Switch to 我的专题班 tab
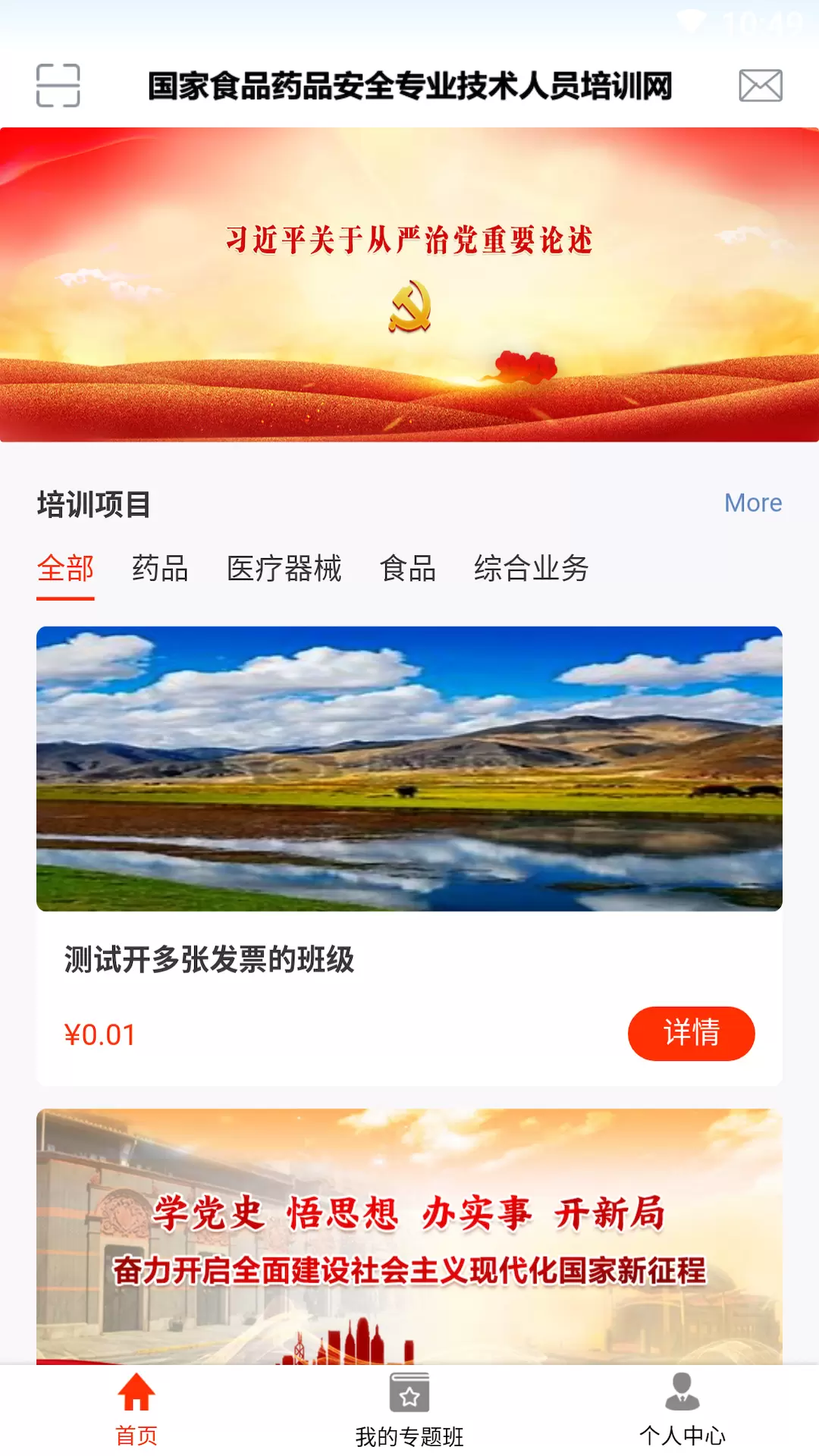This screenshot has width=819, height=1456. 409,1410
